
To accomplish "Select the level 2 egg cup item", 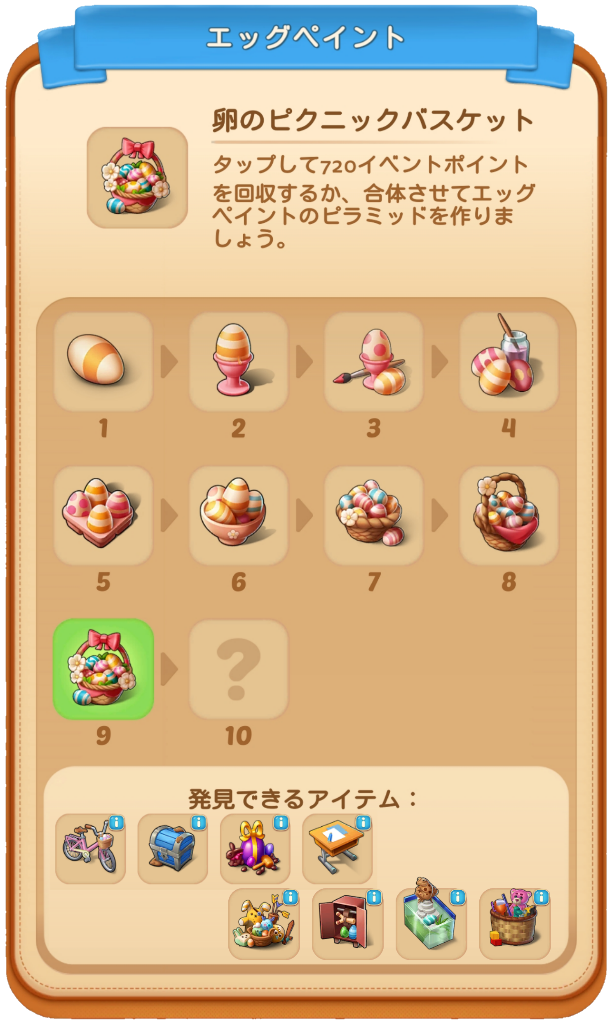I will [x=238, y=361].
